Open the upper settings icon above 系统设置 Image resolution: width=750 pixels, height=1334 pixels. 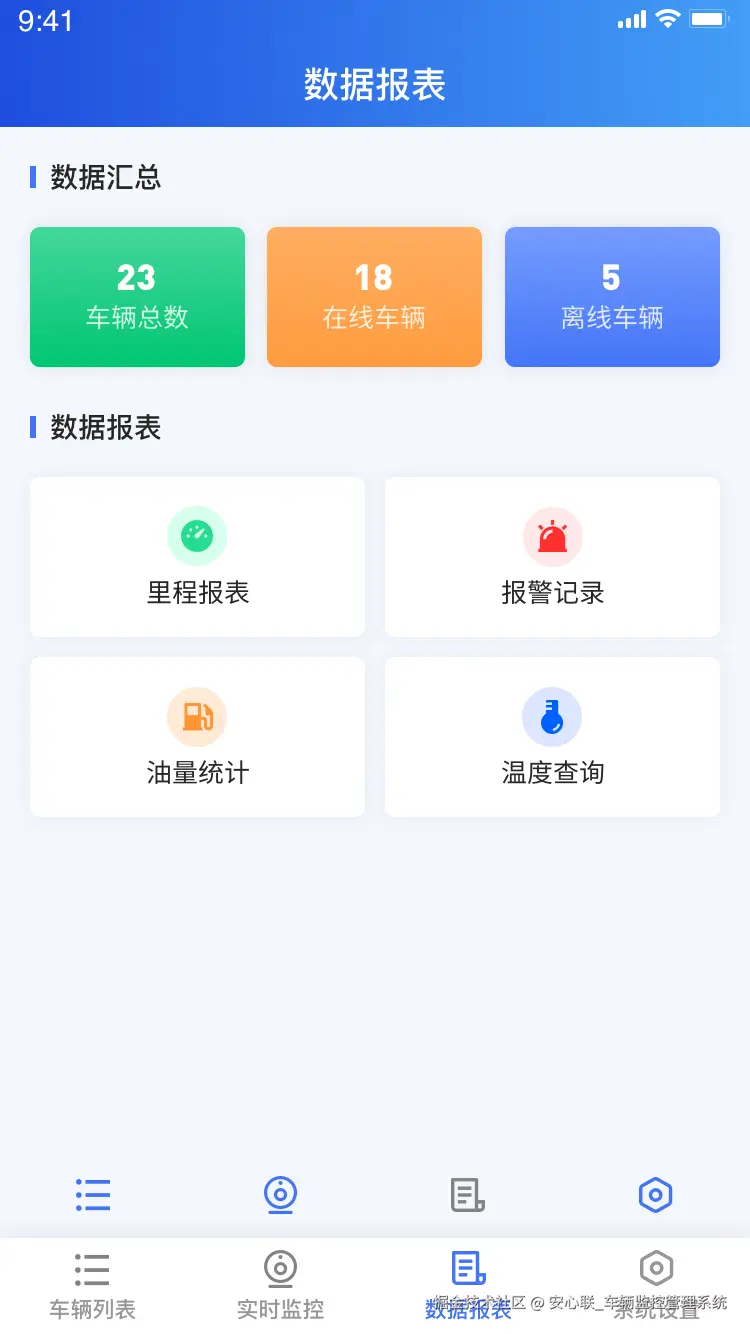656,1195
